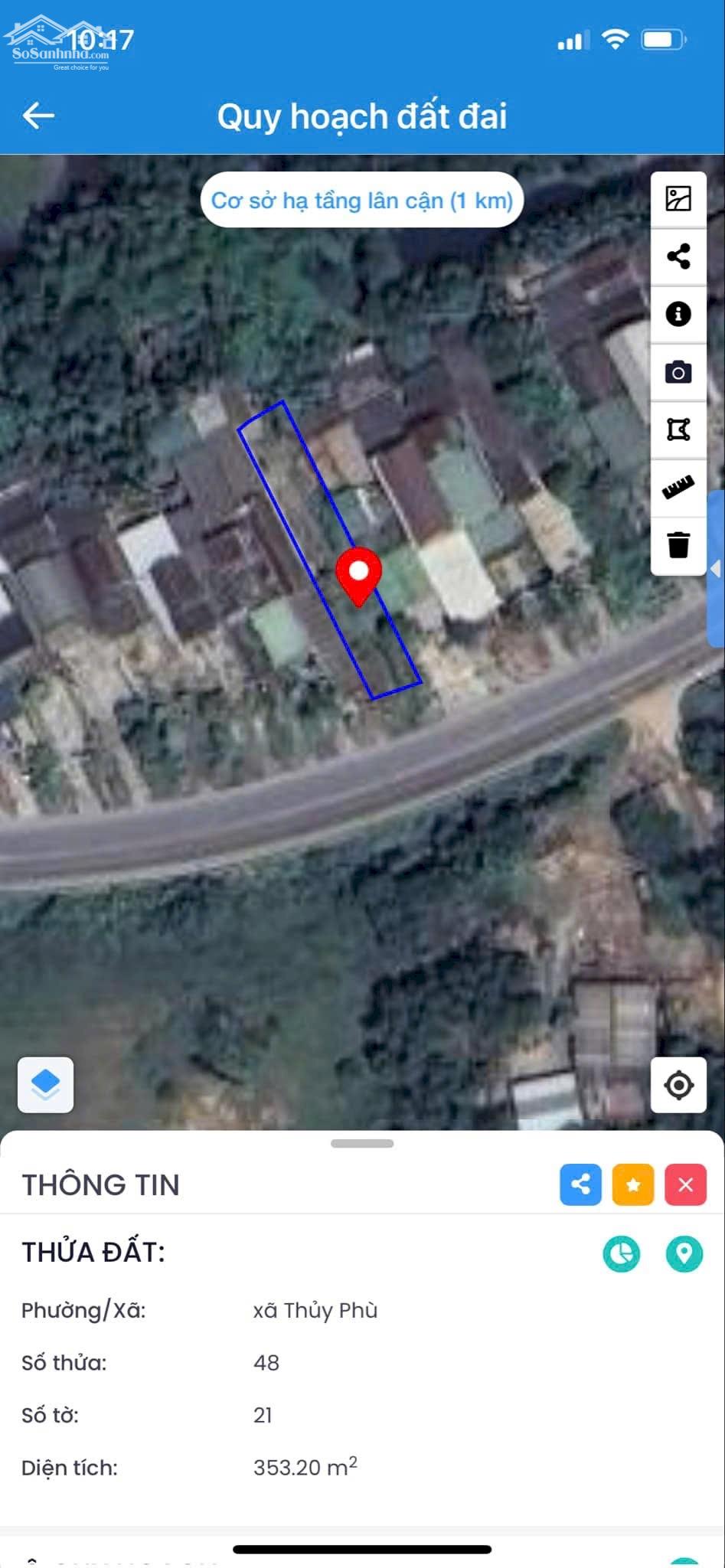This screenshot has width=725, height=1568.
Task: Go back using the header arrow
Action: [x=38, y=116]
